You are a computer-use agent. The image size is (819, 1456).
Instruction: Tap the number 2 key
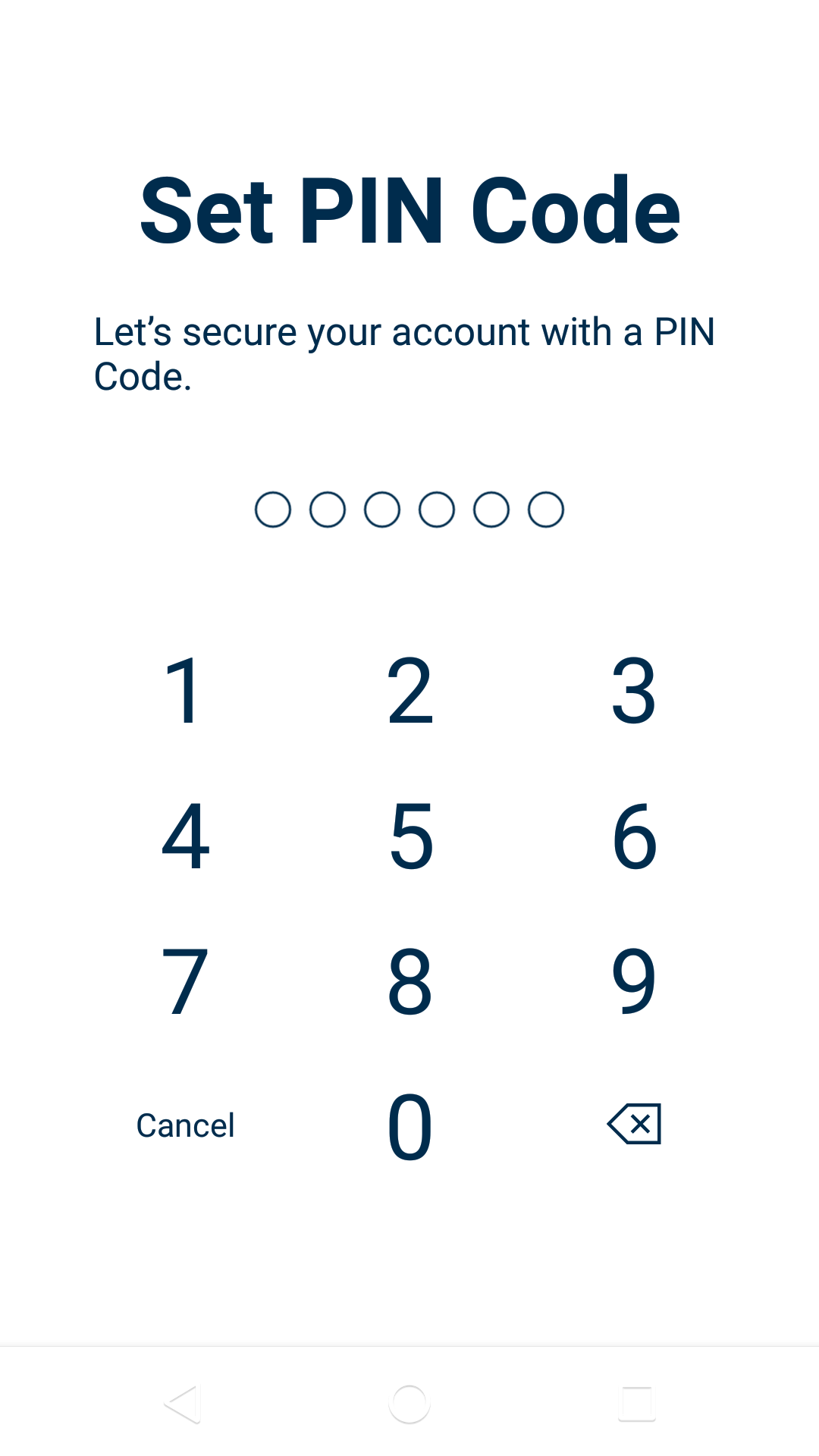click(x=409, y=690)
